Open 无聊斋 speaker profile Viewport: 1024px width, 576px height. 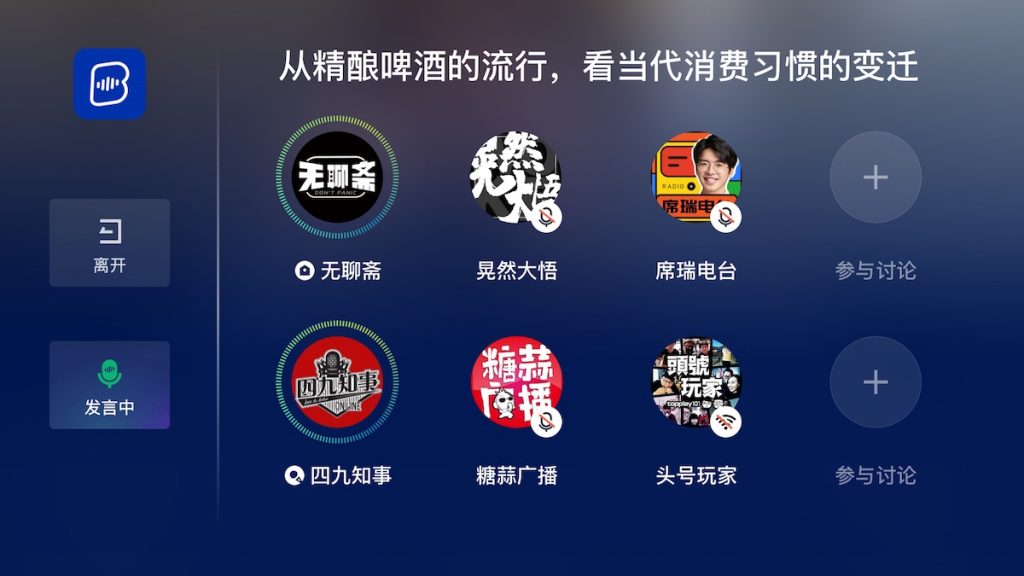click(337, 177)
